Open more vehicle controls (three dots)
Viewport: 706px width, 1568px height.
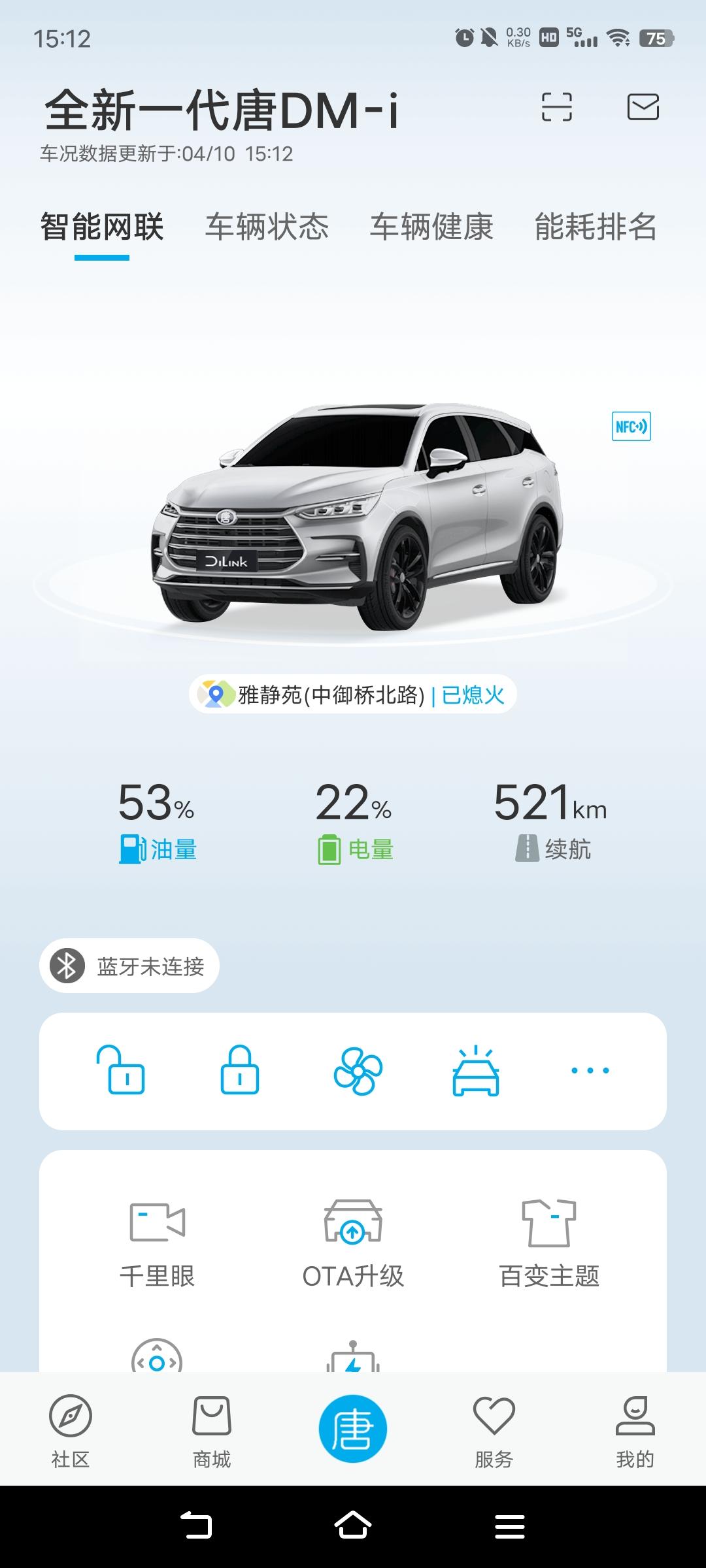[x=590, y=1070]
